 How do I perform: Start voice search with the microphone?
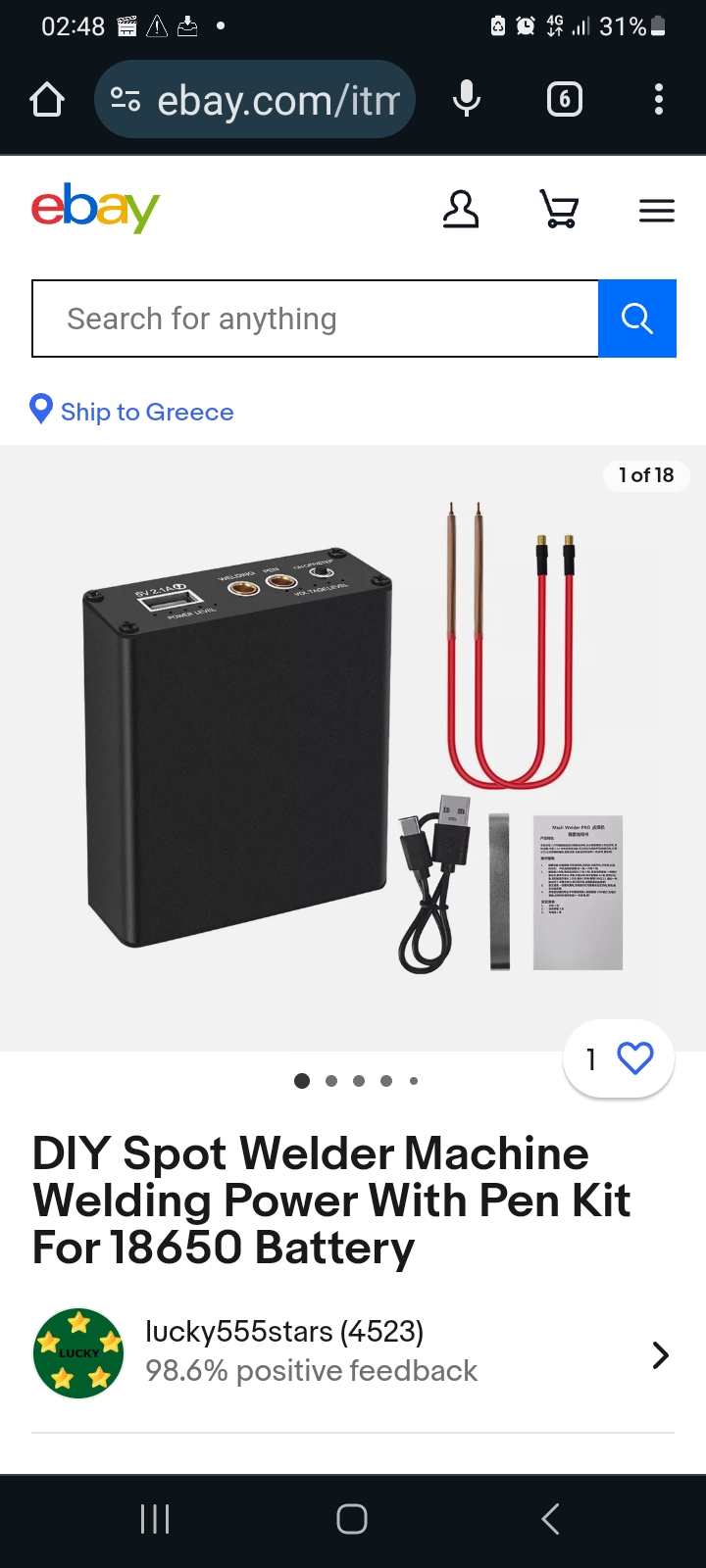click(467, 100)
